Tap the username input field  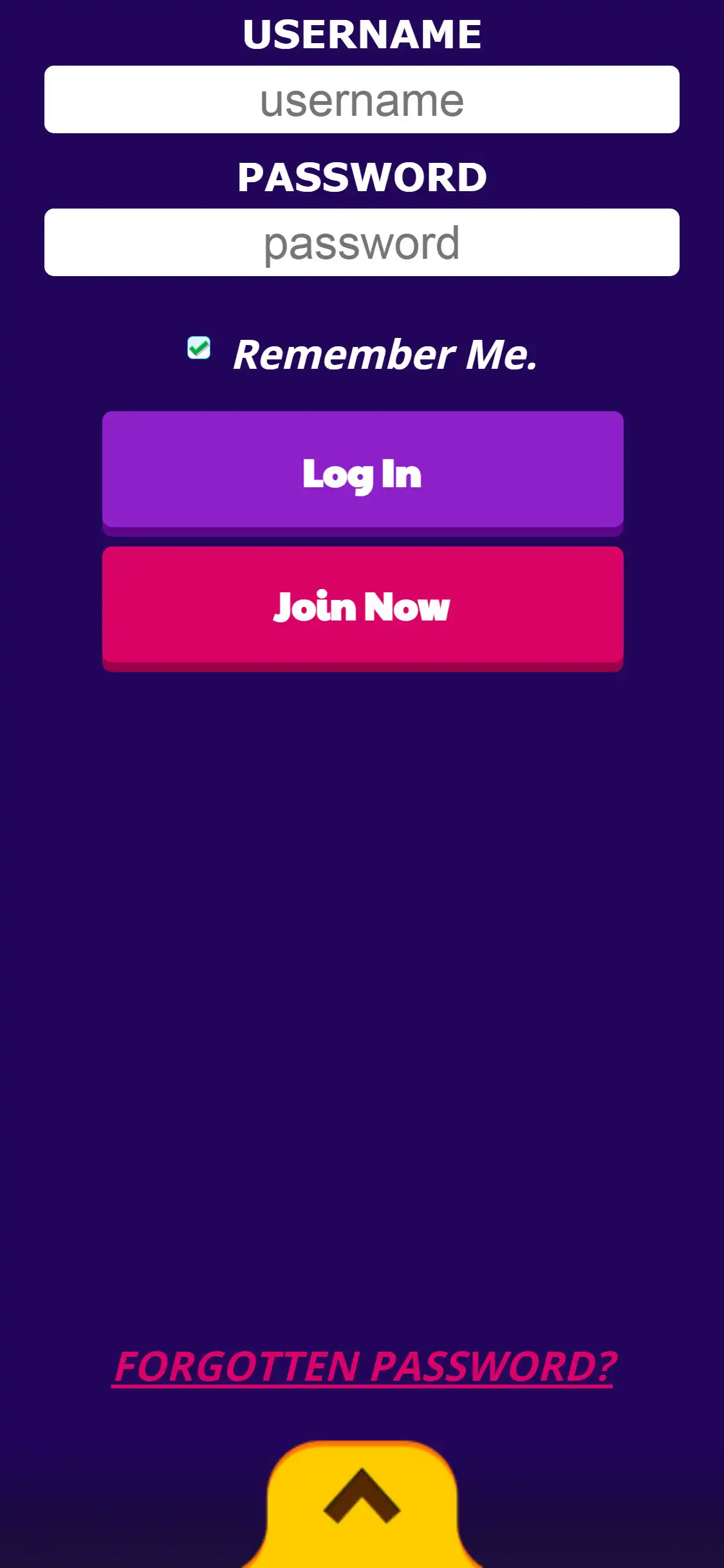click(x=362, y=100)
